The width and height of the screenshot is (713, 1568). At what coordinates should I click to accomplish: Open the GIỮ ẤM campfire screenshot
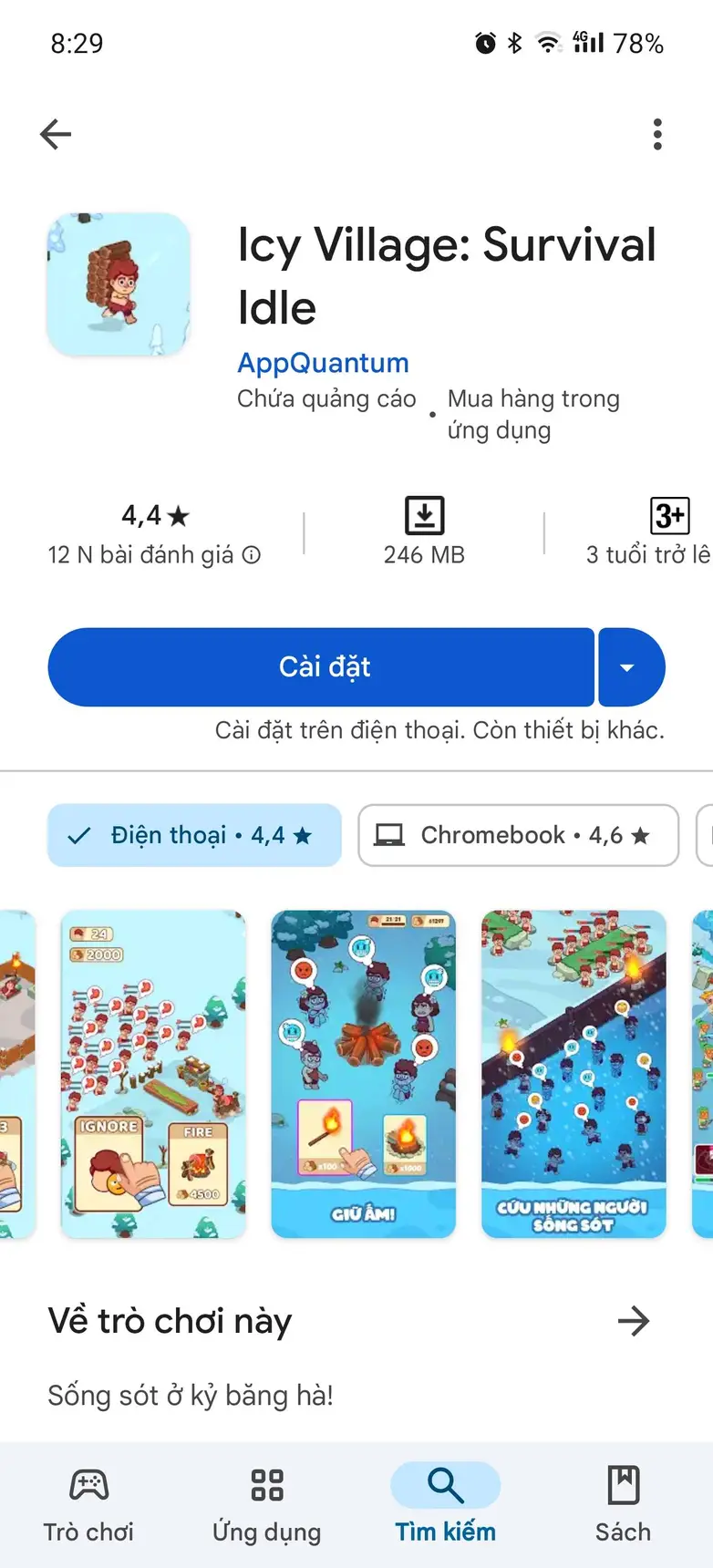(363, 1074)
